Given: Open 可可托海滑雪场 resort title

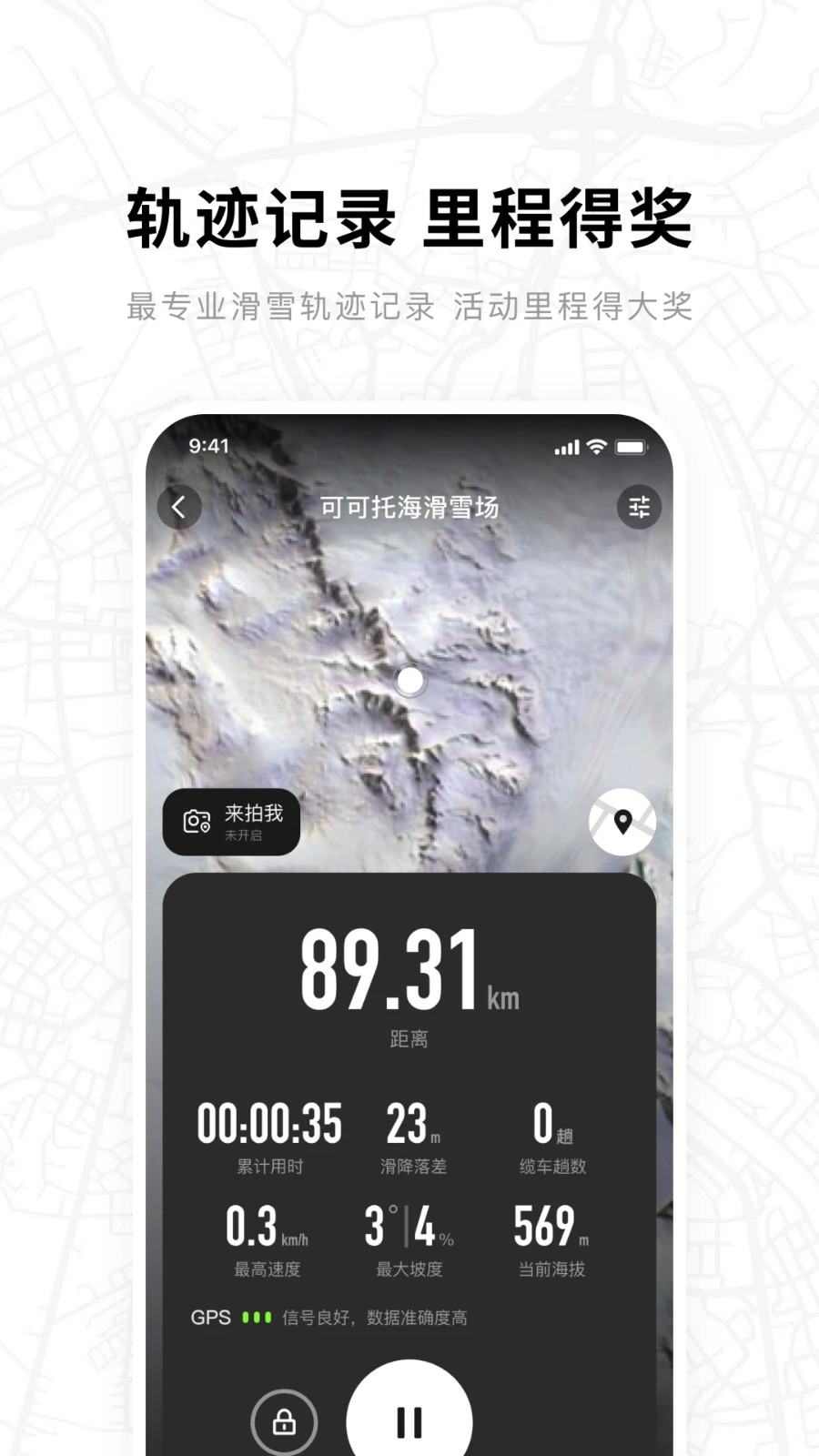Looking at the screenshot, I should (409, 507).
